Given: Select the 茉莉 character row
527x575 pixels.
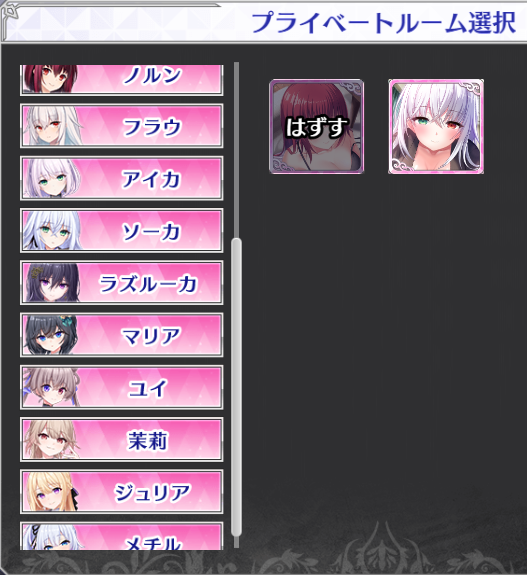Looking at the screenshot, I should pyautogui.click(x=121, y=439).
